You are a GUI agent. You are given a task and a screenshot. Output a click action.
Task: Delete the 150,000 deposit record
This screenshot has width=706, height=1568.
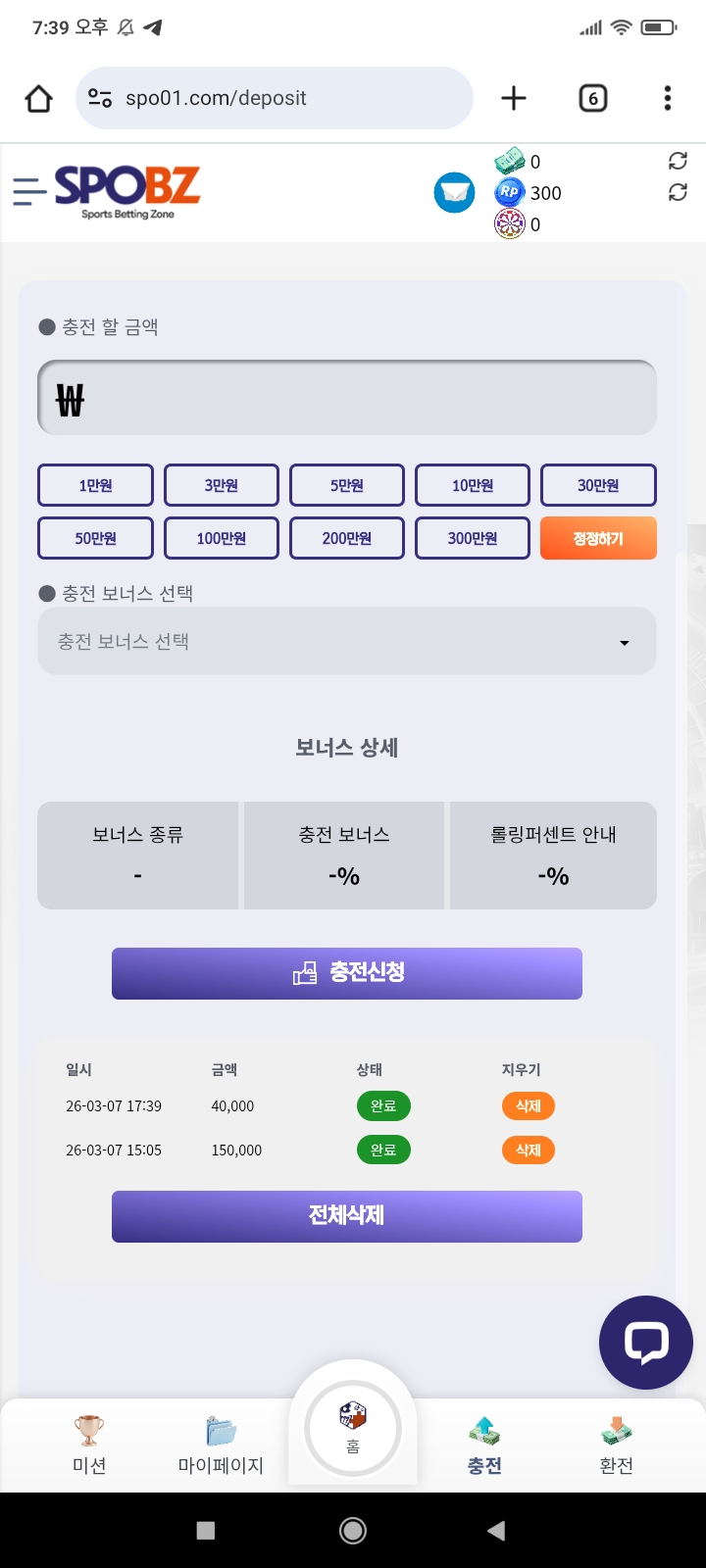click(529, 1151)
